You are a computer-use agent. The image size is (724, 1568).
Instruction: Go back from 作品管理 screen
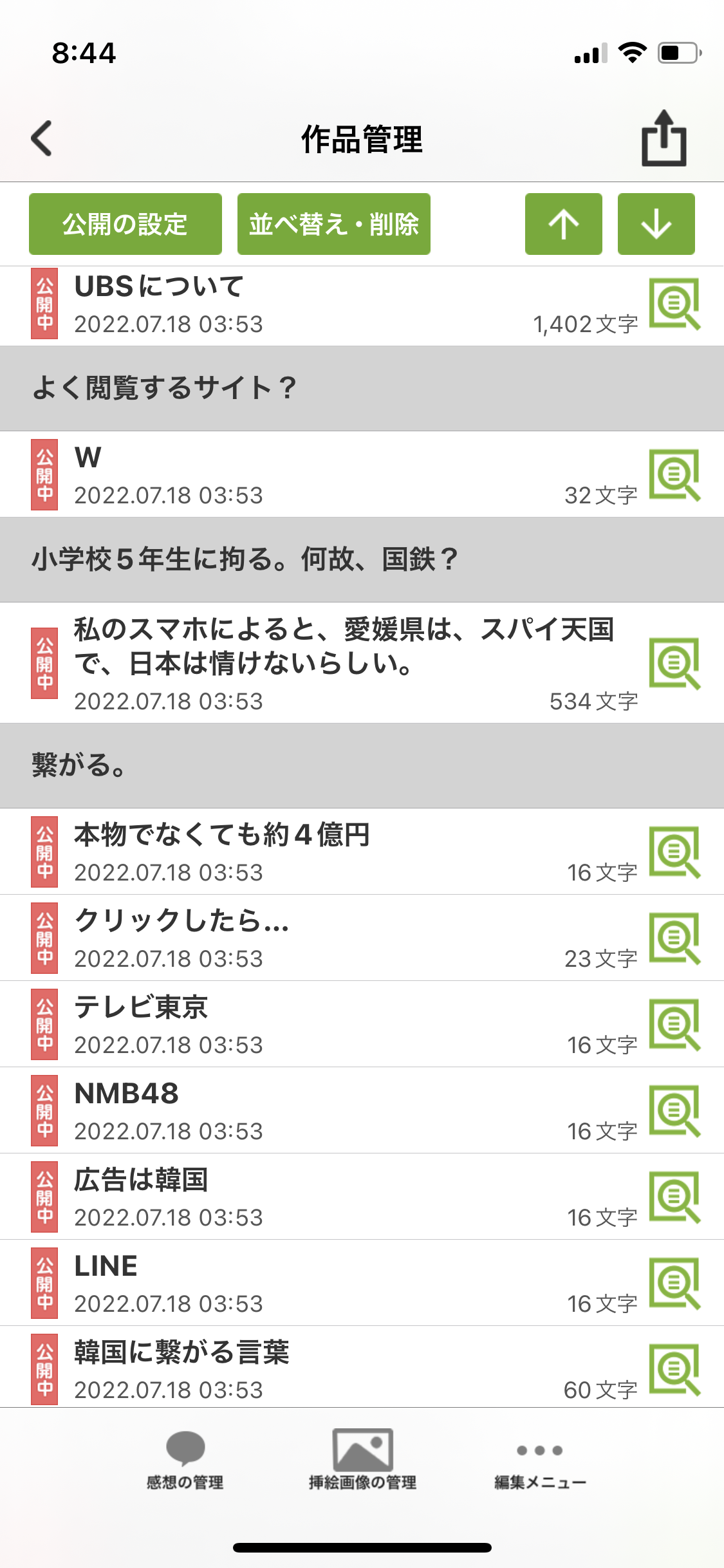pos(42,138)
